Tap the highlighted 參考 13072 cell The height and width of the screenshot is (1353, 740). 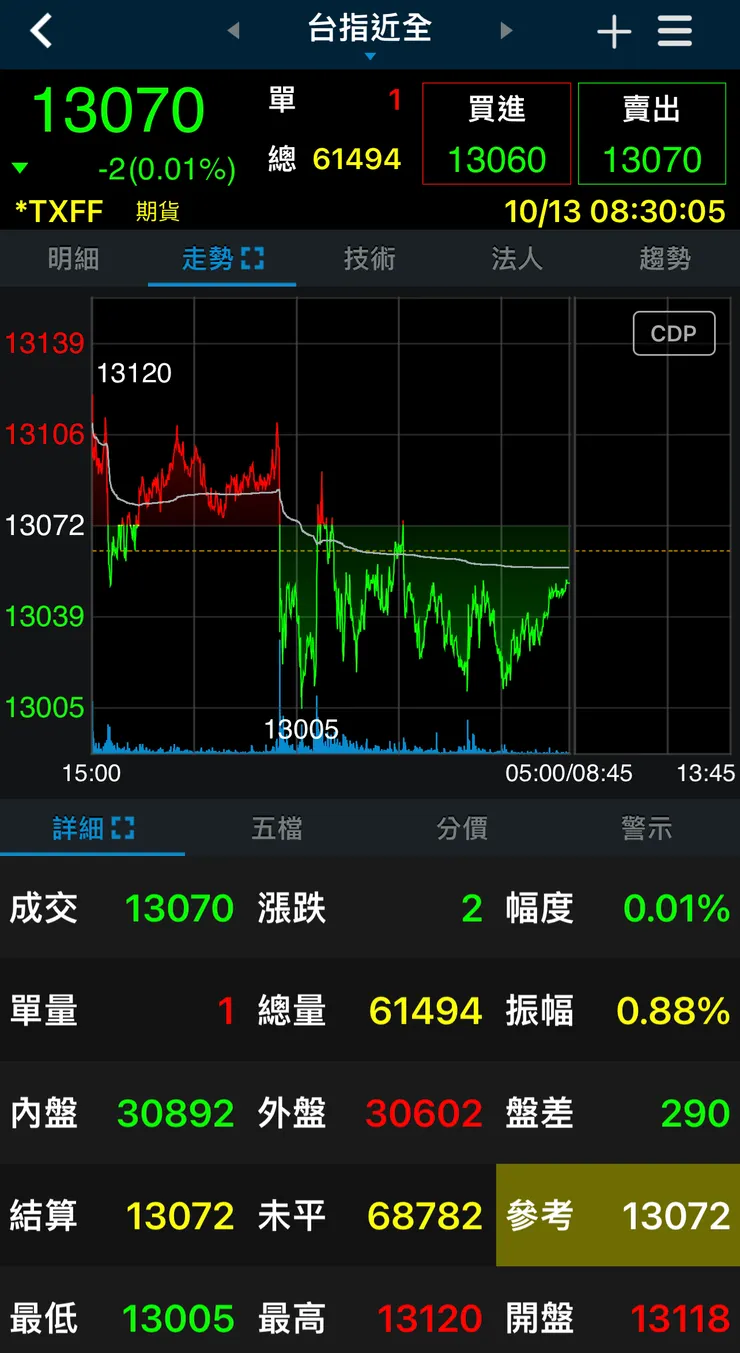(616, 1215)
